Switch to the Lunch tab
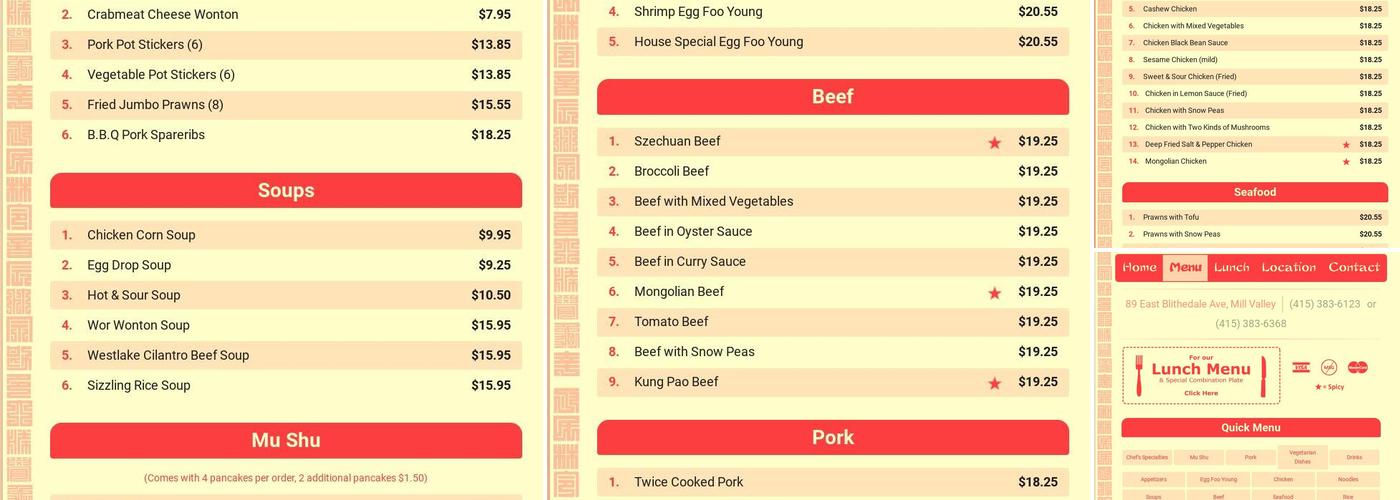 click(1231, 268)
